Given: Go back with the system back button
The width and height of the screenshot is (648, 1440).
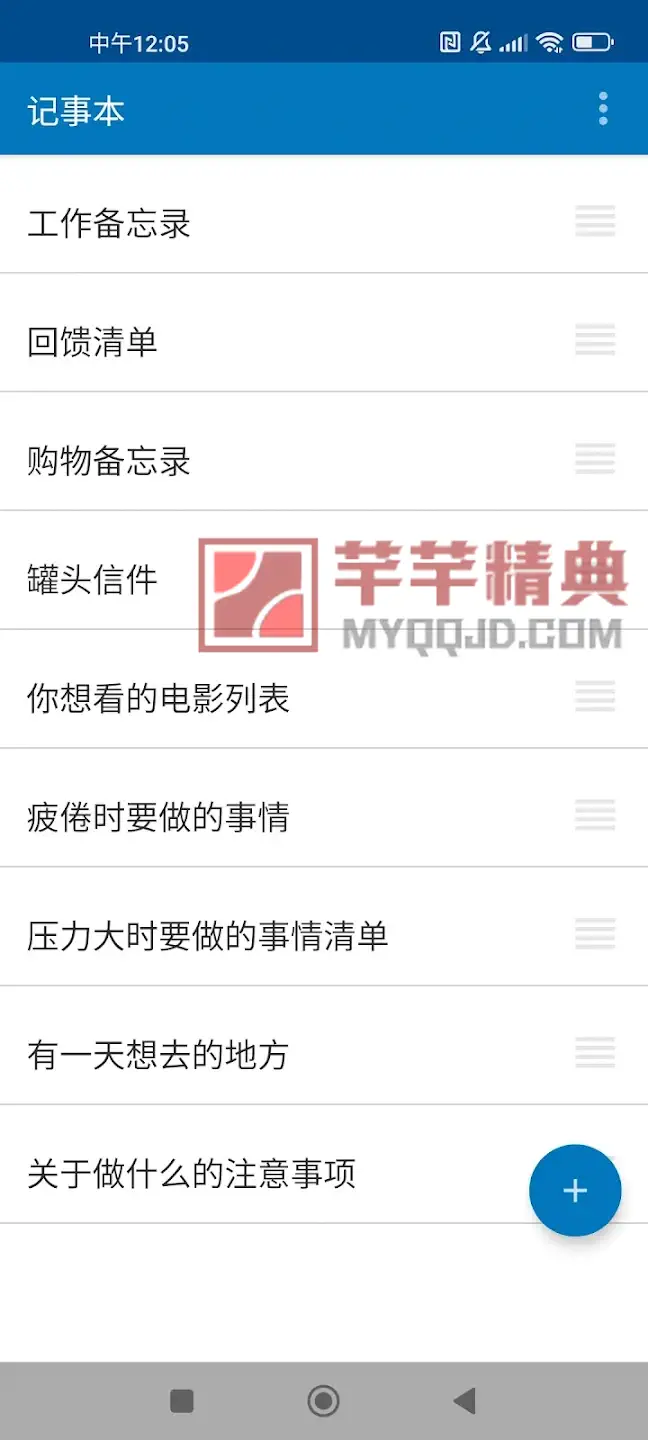Looking at the screenshot, I should point(464,1401).
